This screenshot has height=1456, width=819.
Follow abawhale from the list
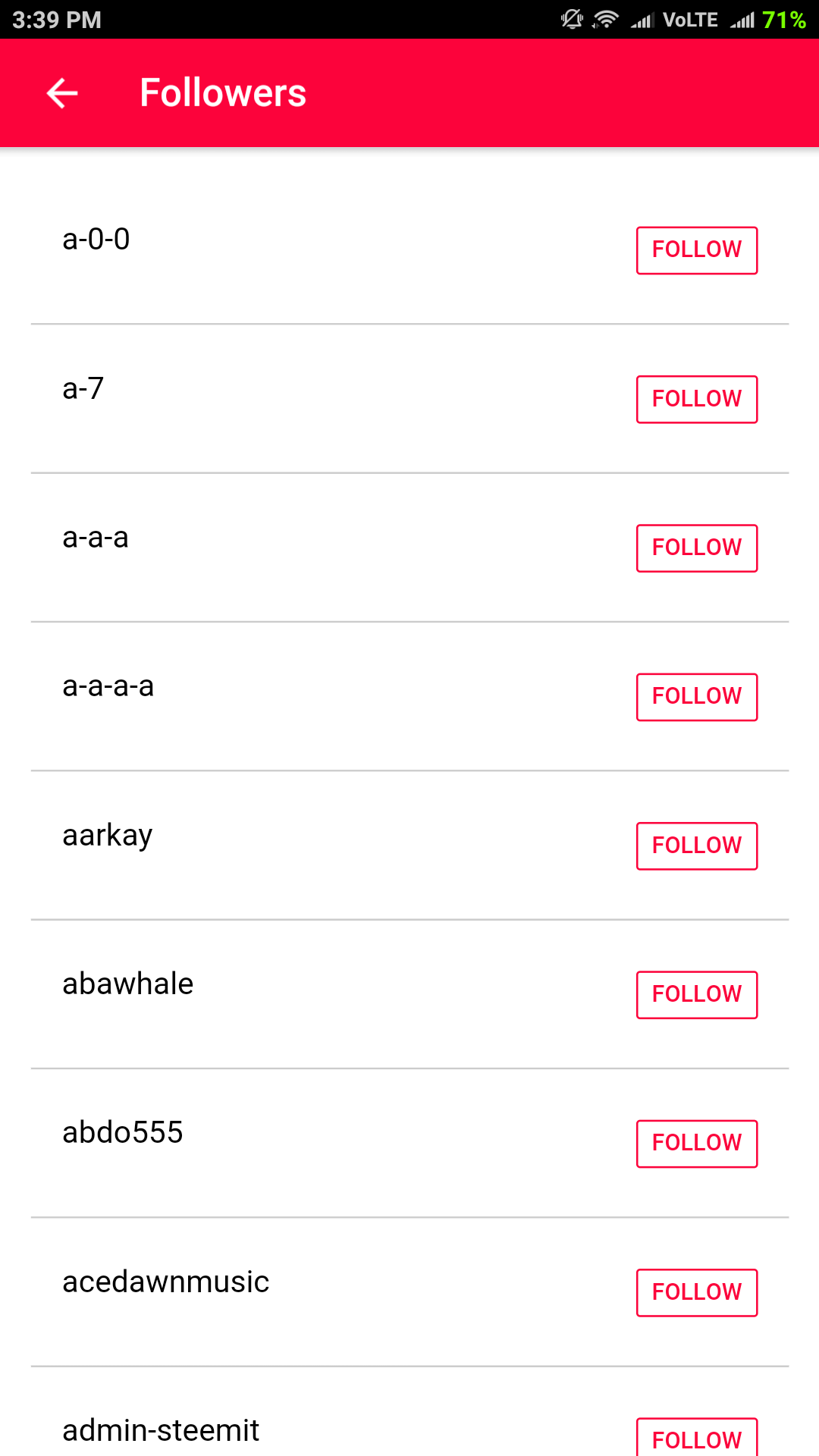click(x=697, y=994)
